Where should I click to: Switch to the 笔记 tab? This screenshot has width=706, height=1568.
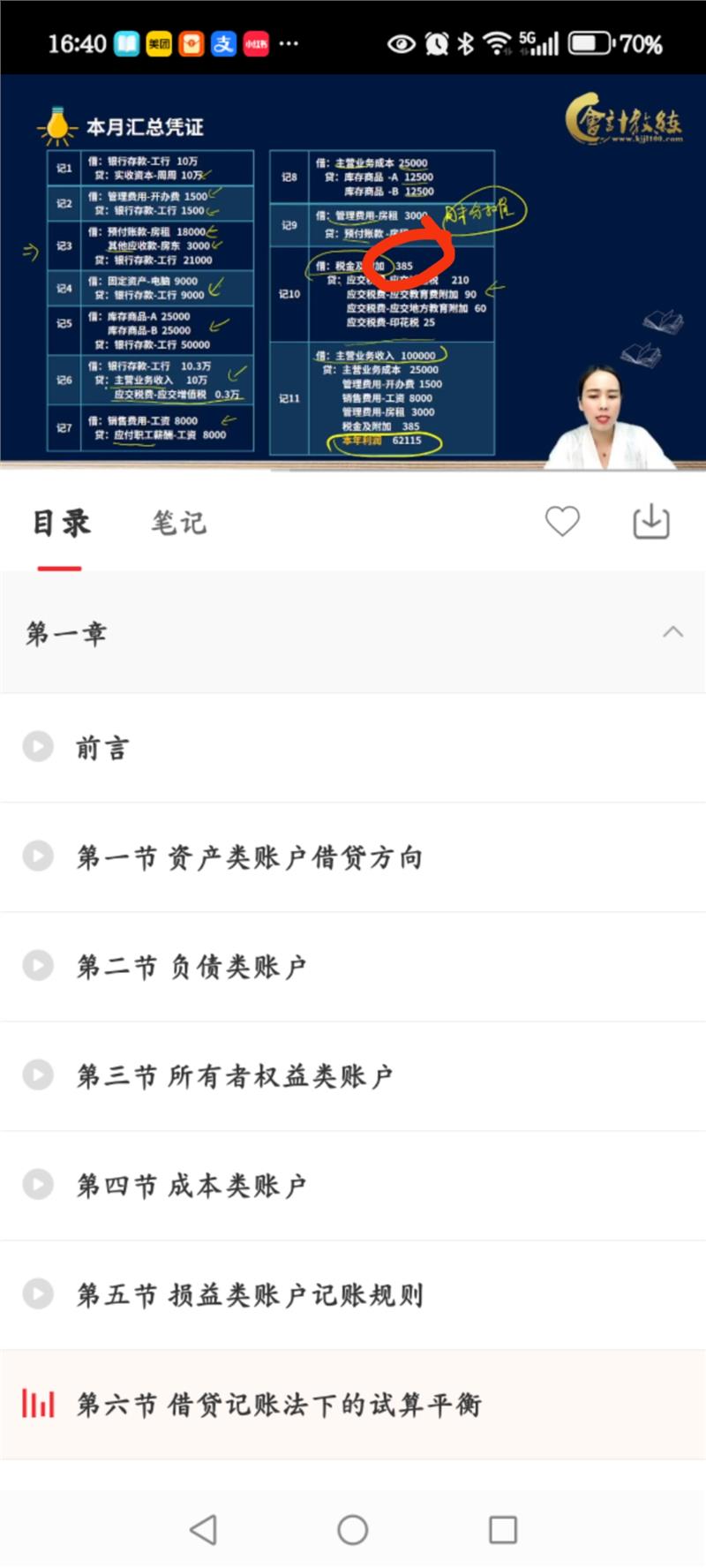pyautogui.click(x=178, y=523)
